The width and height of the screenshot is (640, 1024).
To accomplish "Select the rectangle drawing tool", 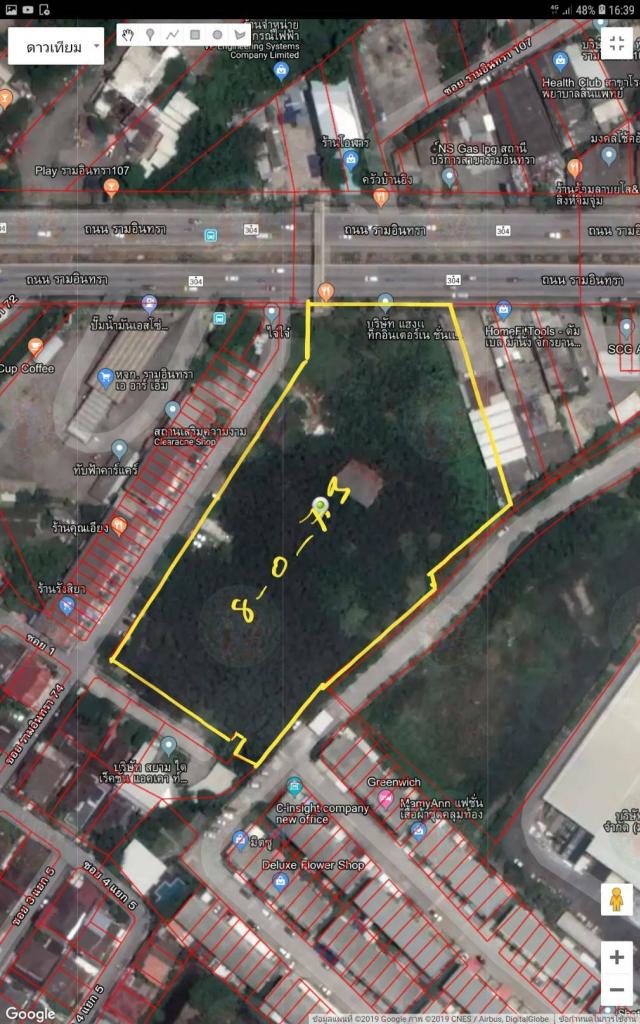I will click(x=195, y=35).
